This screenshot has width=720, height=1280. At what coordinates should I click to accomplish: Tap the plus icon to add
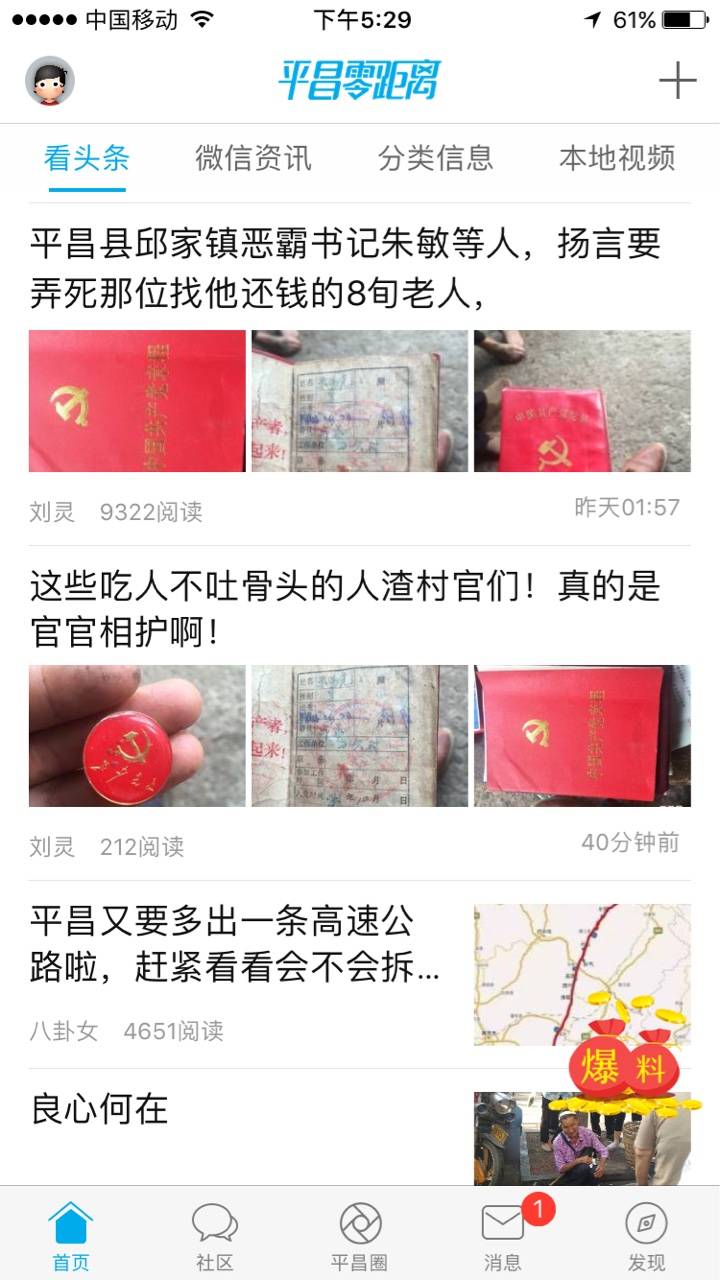tap(677, 81)
